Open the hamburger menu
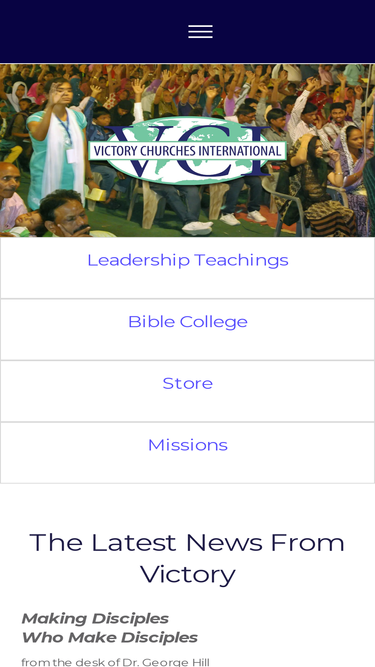The image size is (375, 667). pos(200,31)
